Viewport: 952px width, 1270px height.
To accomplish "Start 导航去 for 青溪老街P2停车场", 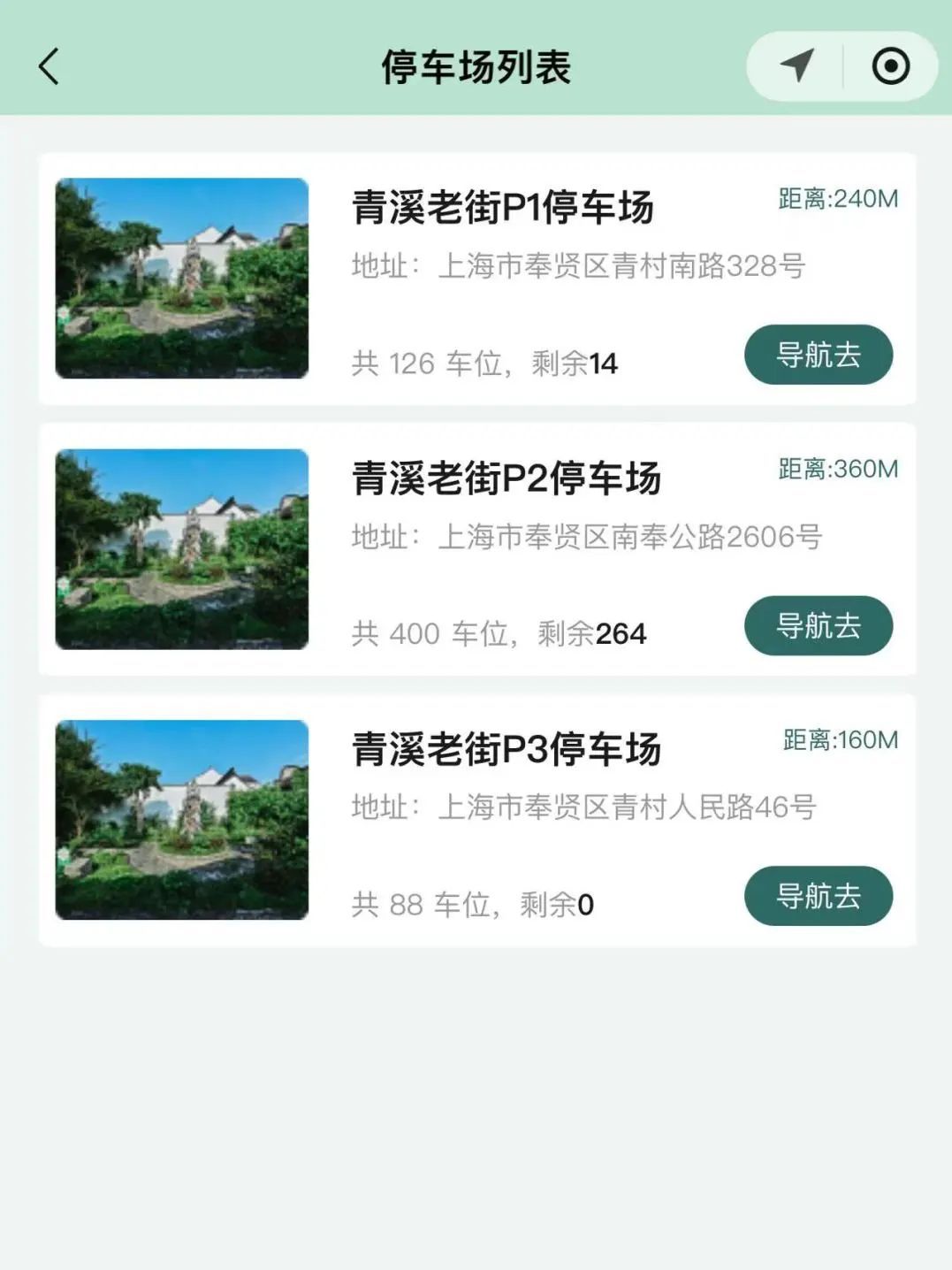I will (x=818, y=626).
